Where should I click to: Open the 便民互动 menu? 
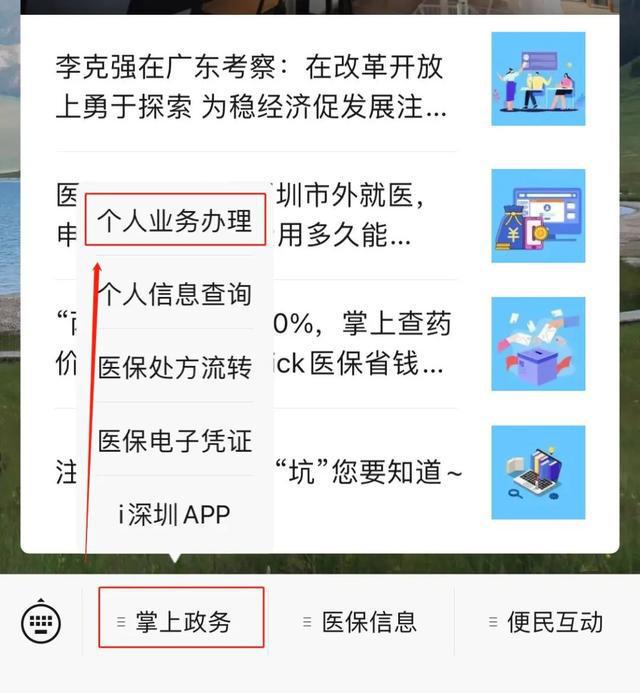click(x=546, y=622)
